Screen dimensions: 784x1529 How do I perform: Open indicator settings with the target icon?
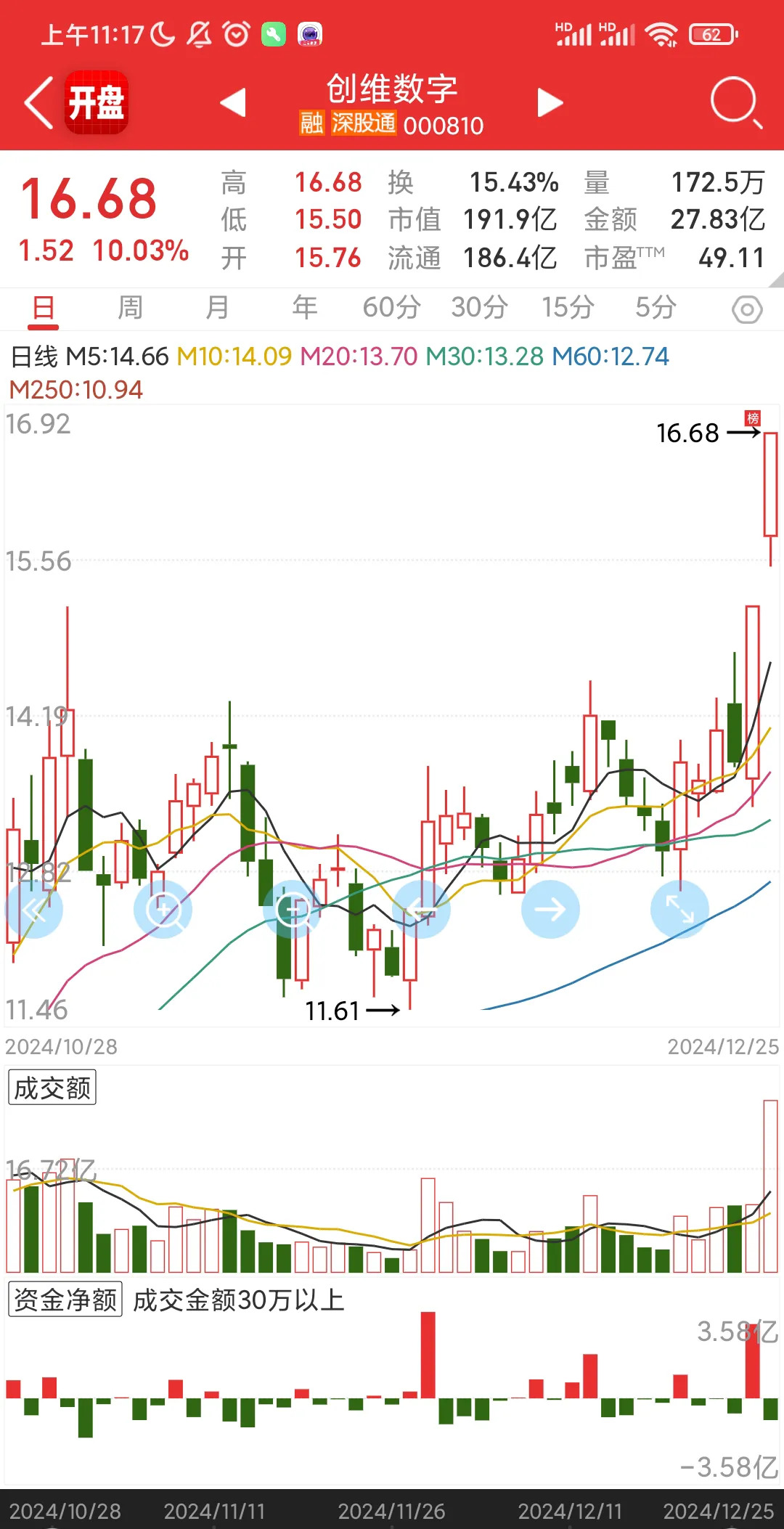tap(747, 308)
